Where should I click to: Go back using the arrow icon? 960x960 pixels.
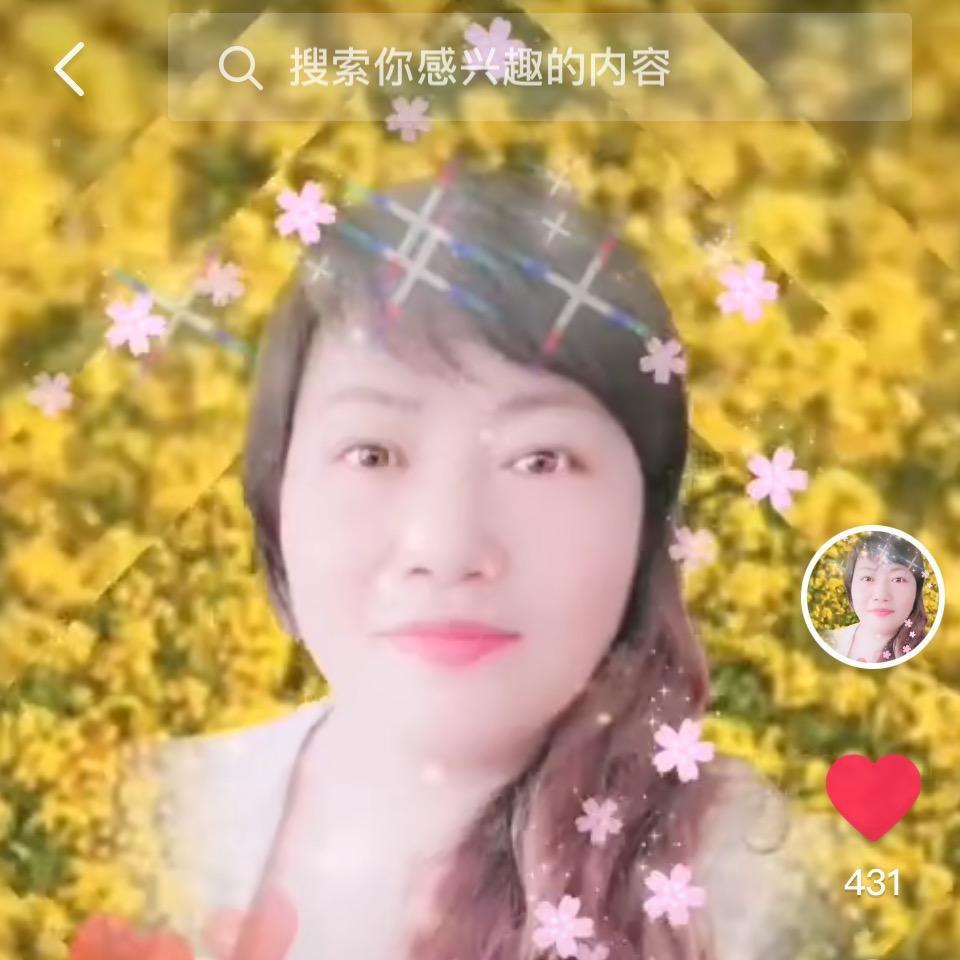(70, 70)
